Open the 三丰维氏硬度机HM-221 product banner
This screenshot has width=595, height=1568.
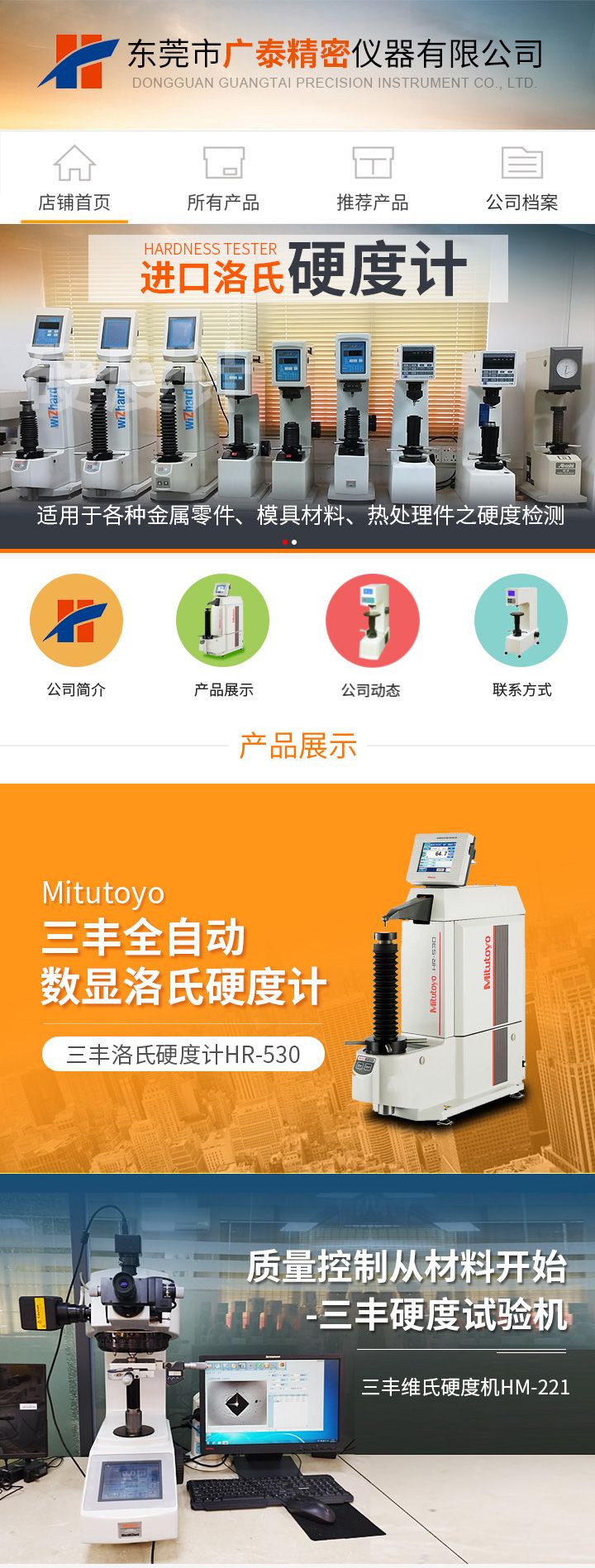[x=297, y=1368]
